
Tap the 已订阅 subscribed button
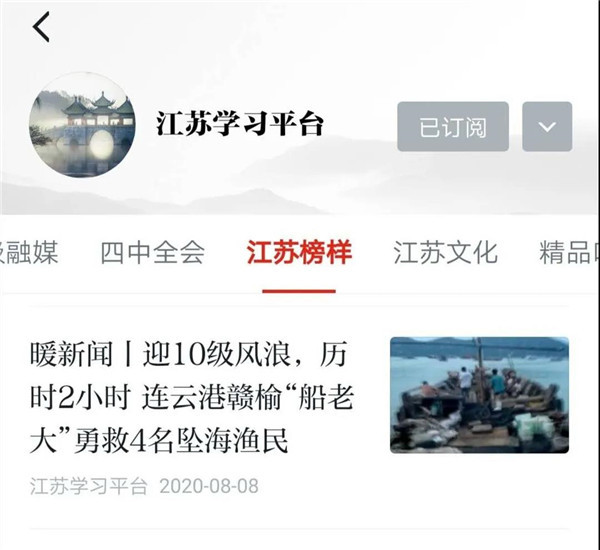tap(452, 127)
